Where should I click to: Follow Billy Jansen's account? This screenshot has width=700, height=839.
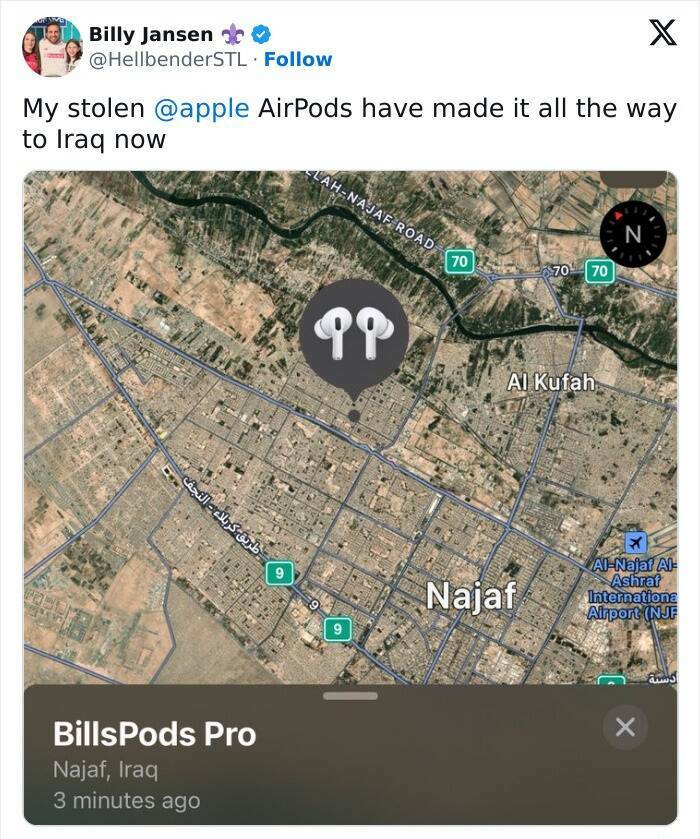pyautogui.click(x=298, y=60)
